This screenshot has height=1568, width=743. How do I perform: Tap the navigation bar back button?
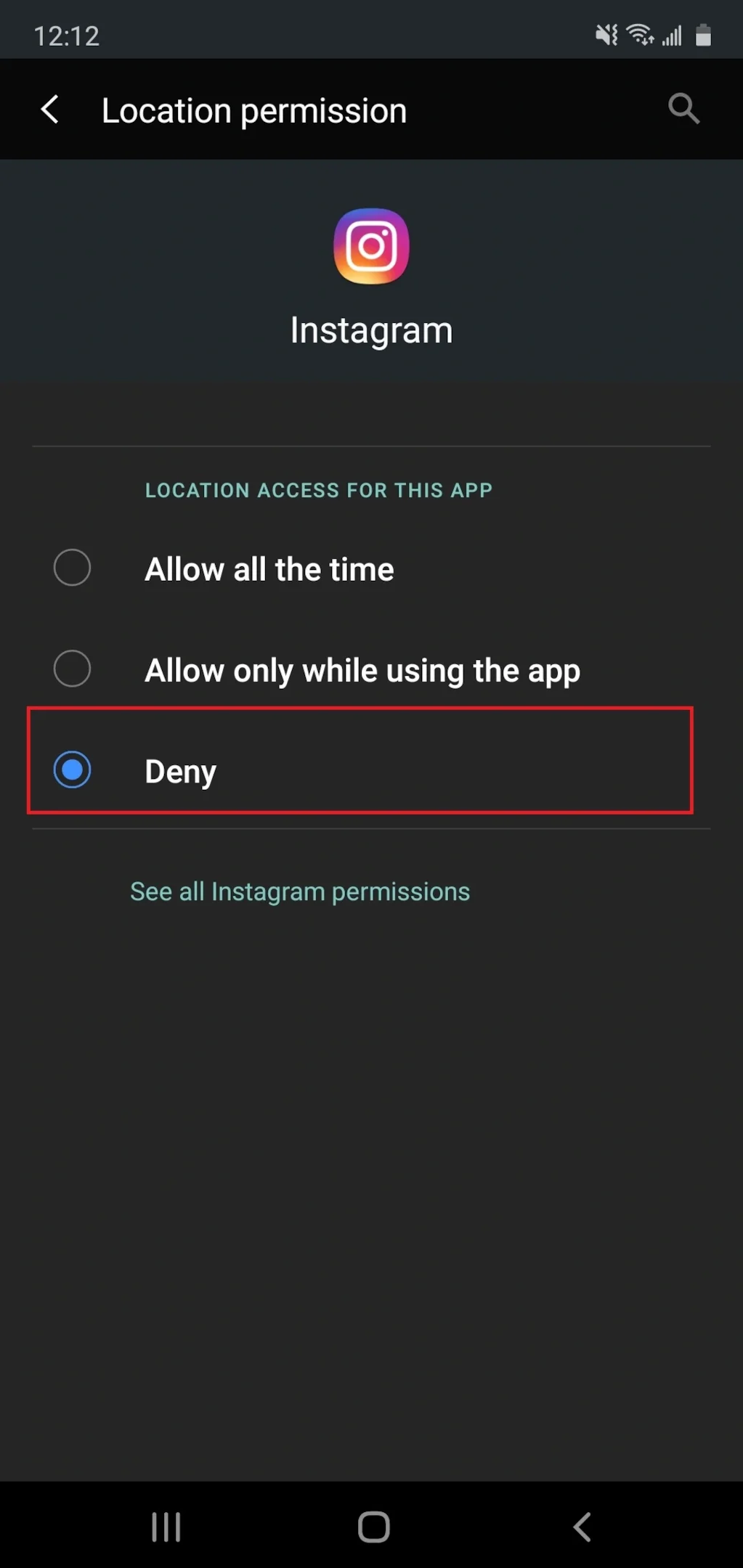pos(580,1527)
